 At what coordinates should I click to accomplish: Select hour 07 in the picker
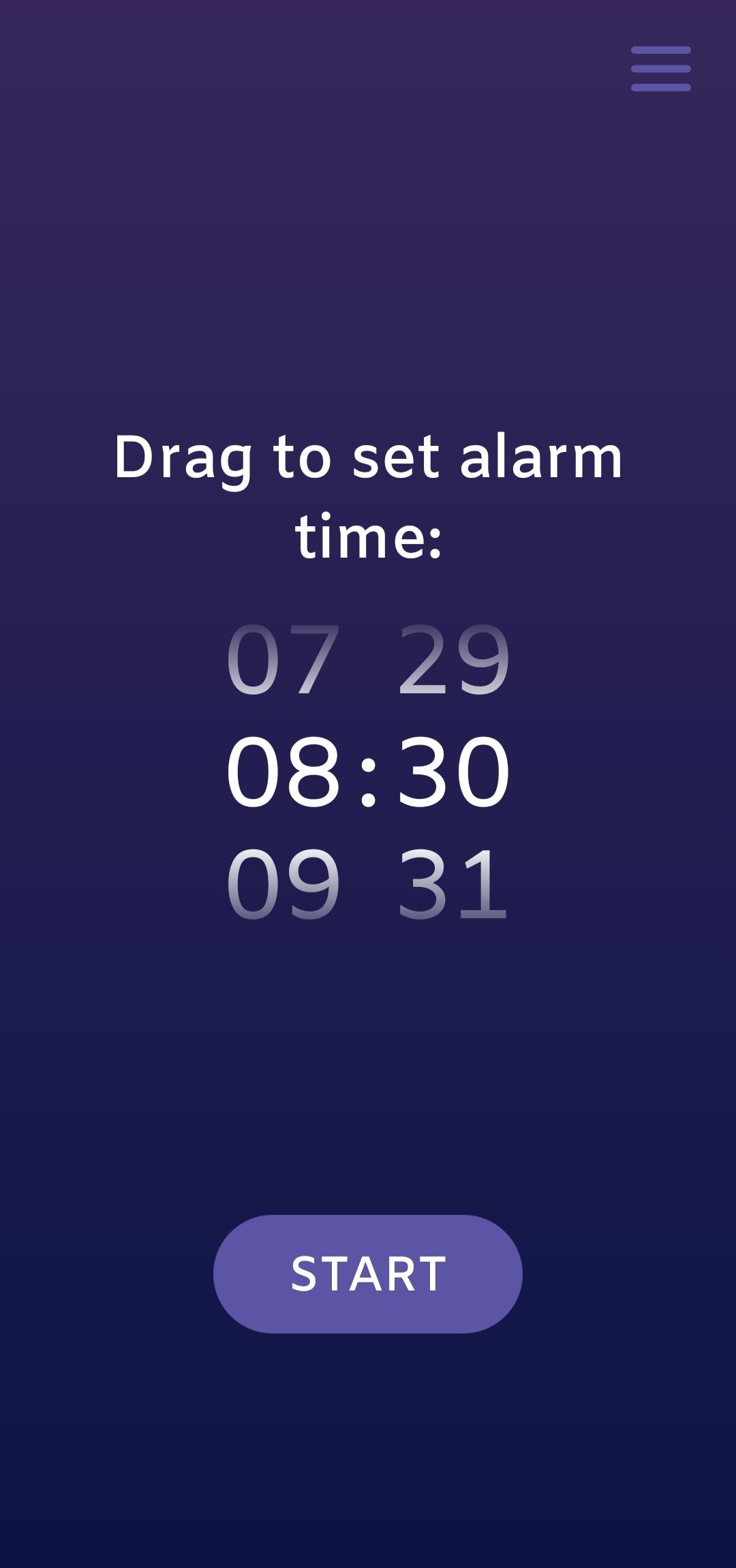pyautogui.click(x=283, y=660)
